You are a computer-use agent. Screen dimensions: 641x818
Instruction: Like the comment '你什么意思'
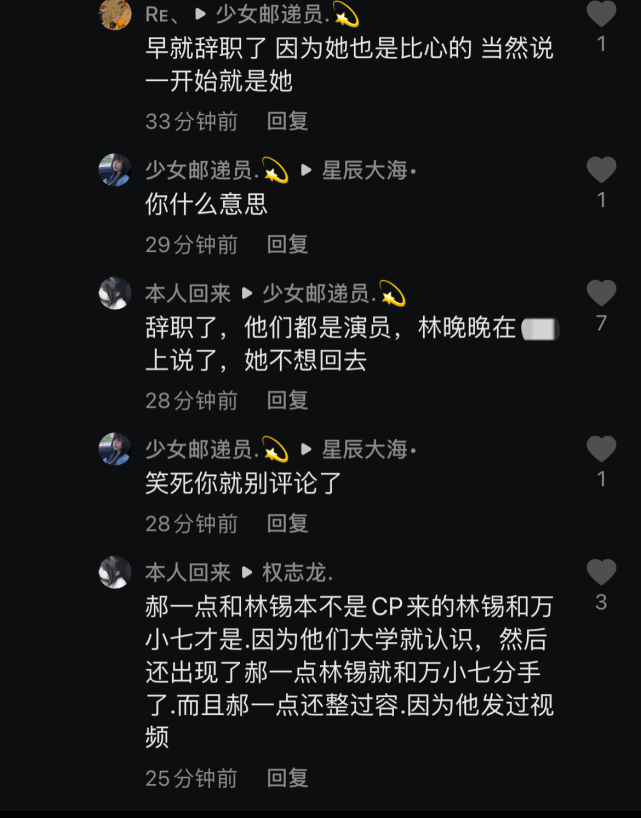click(601, 170)
